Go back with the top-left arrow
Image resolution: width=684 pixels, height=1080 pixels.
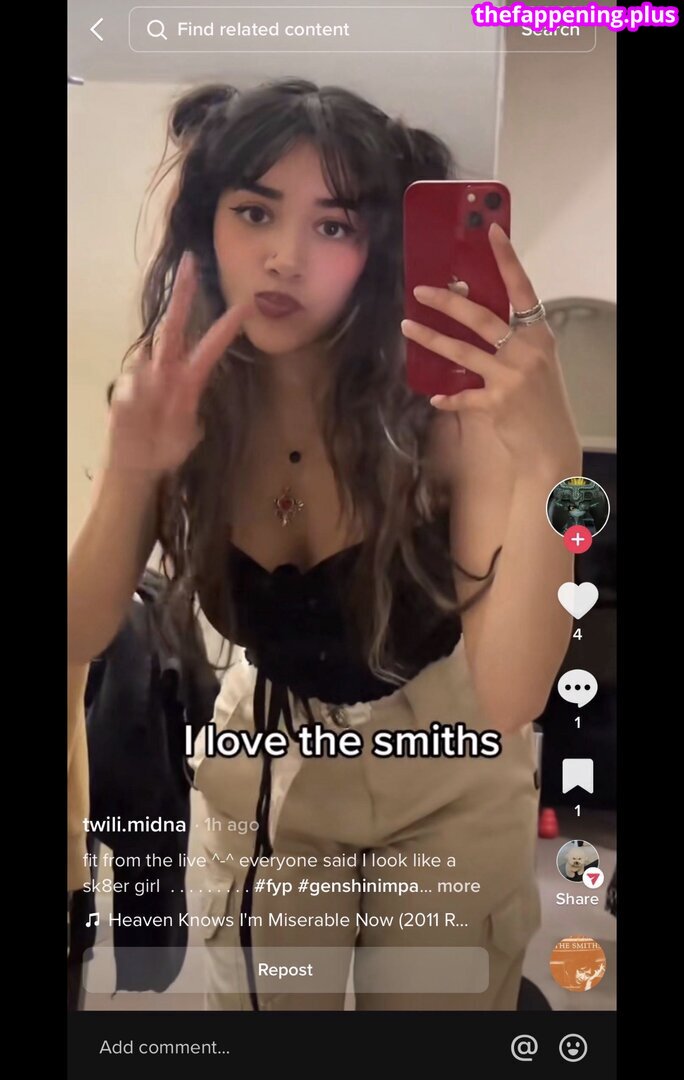[x=97, y=30]
